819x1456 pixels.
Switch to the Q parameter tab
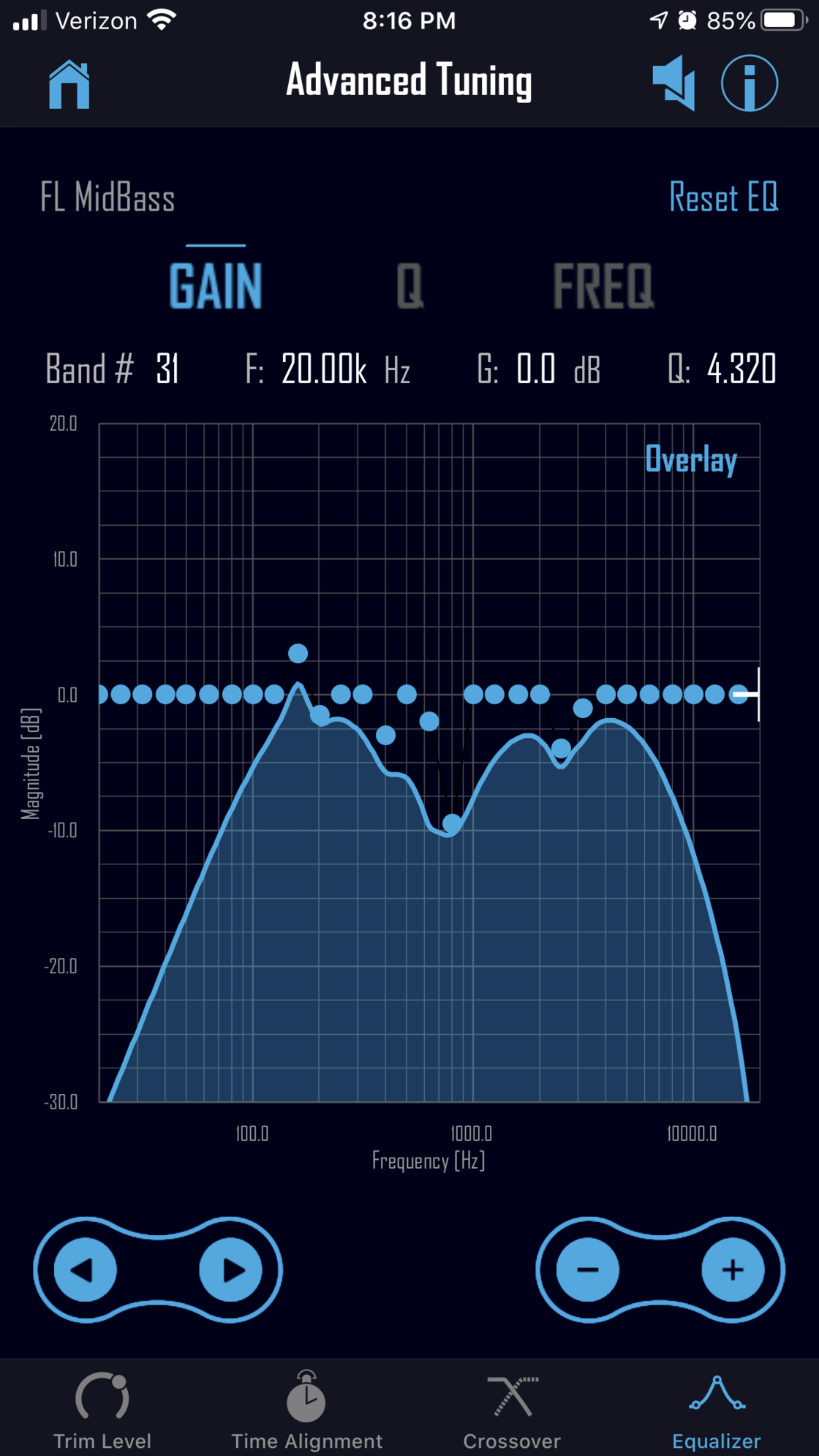coord(409,285)
